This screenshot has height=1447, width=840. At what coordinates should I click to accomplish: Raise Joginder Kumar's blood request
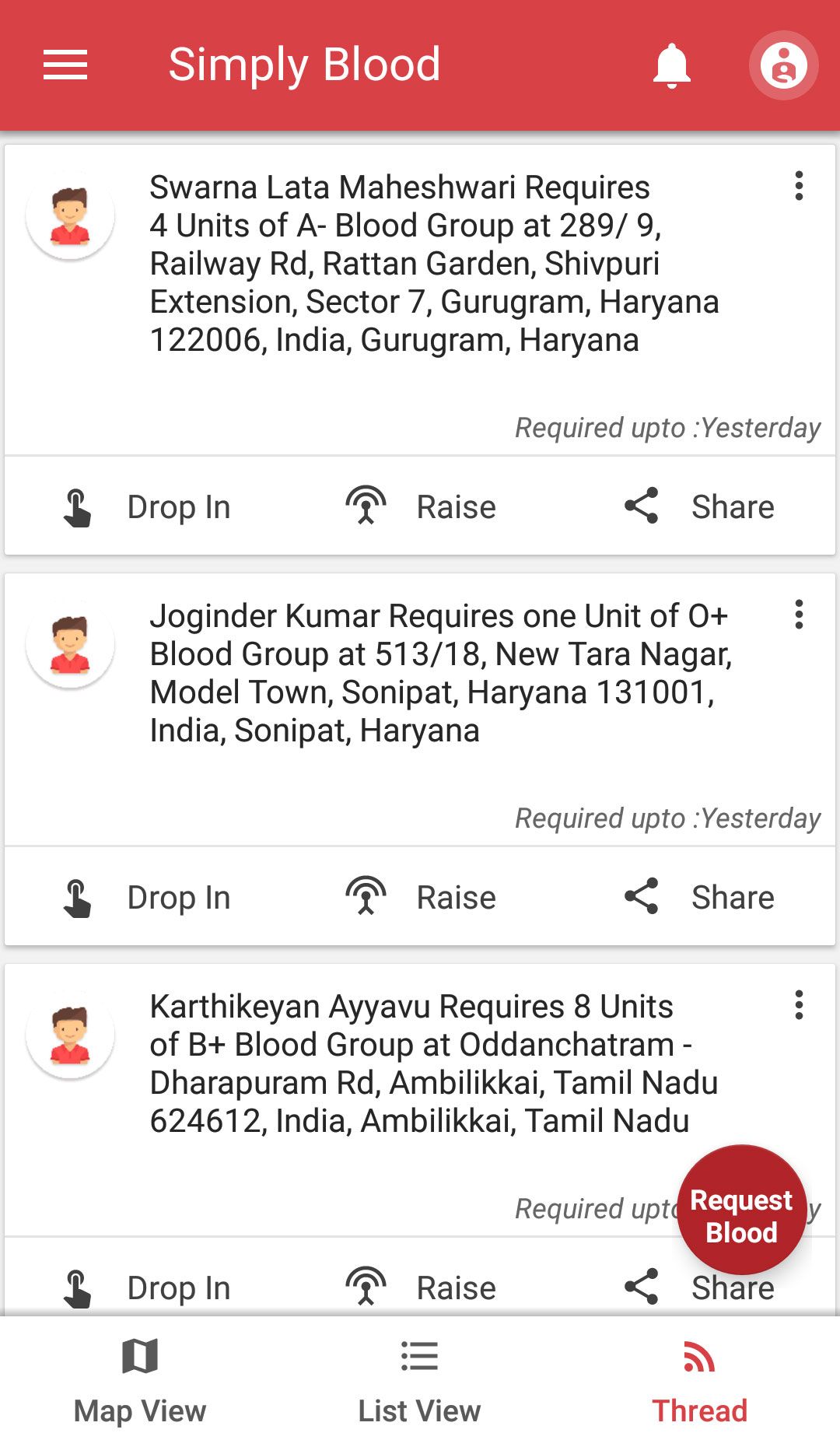421,898
